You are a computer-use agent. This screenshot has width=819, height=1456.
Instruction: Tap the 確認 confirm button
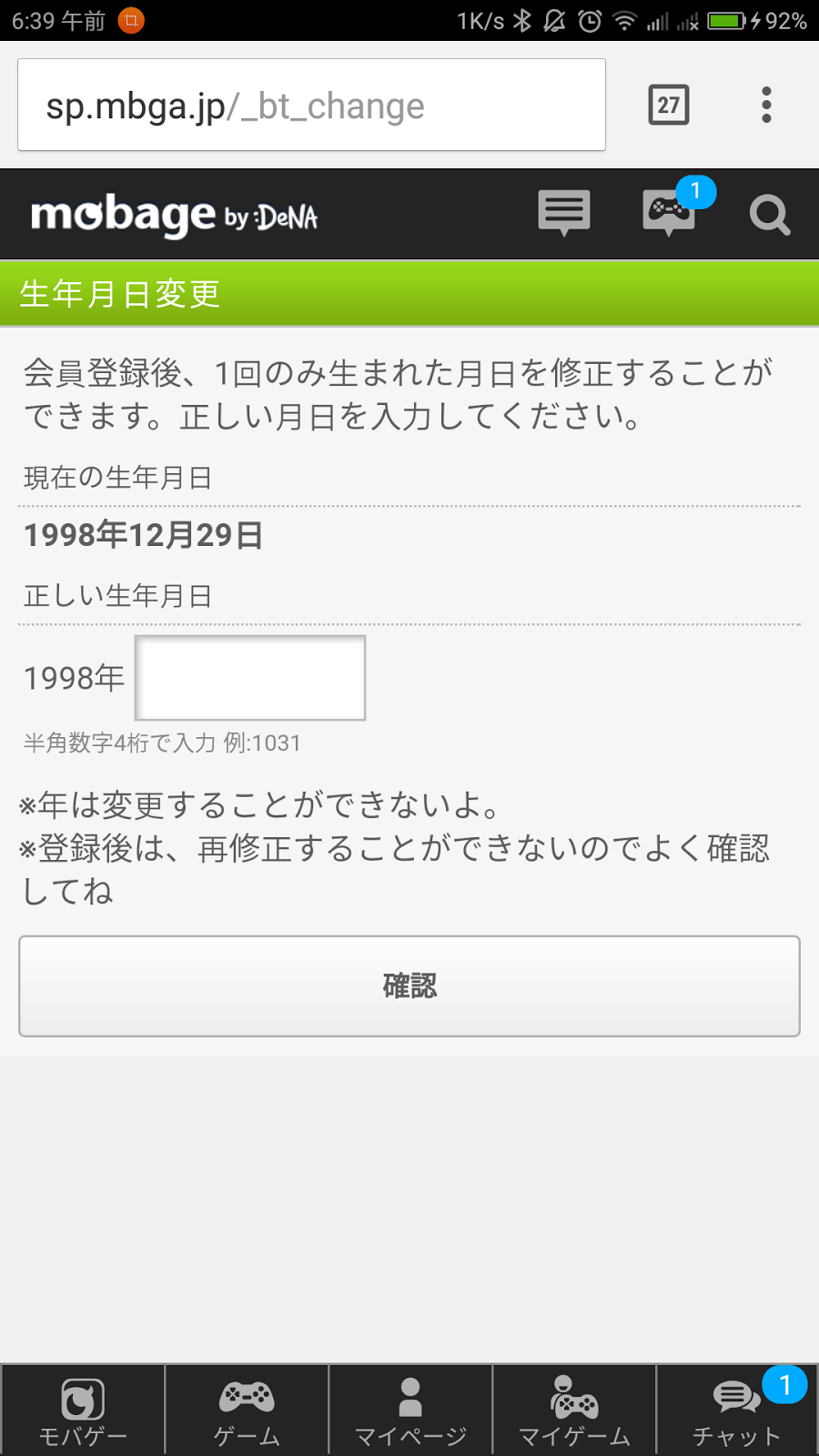pyautogui.click(x=409, y=986)
